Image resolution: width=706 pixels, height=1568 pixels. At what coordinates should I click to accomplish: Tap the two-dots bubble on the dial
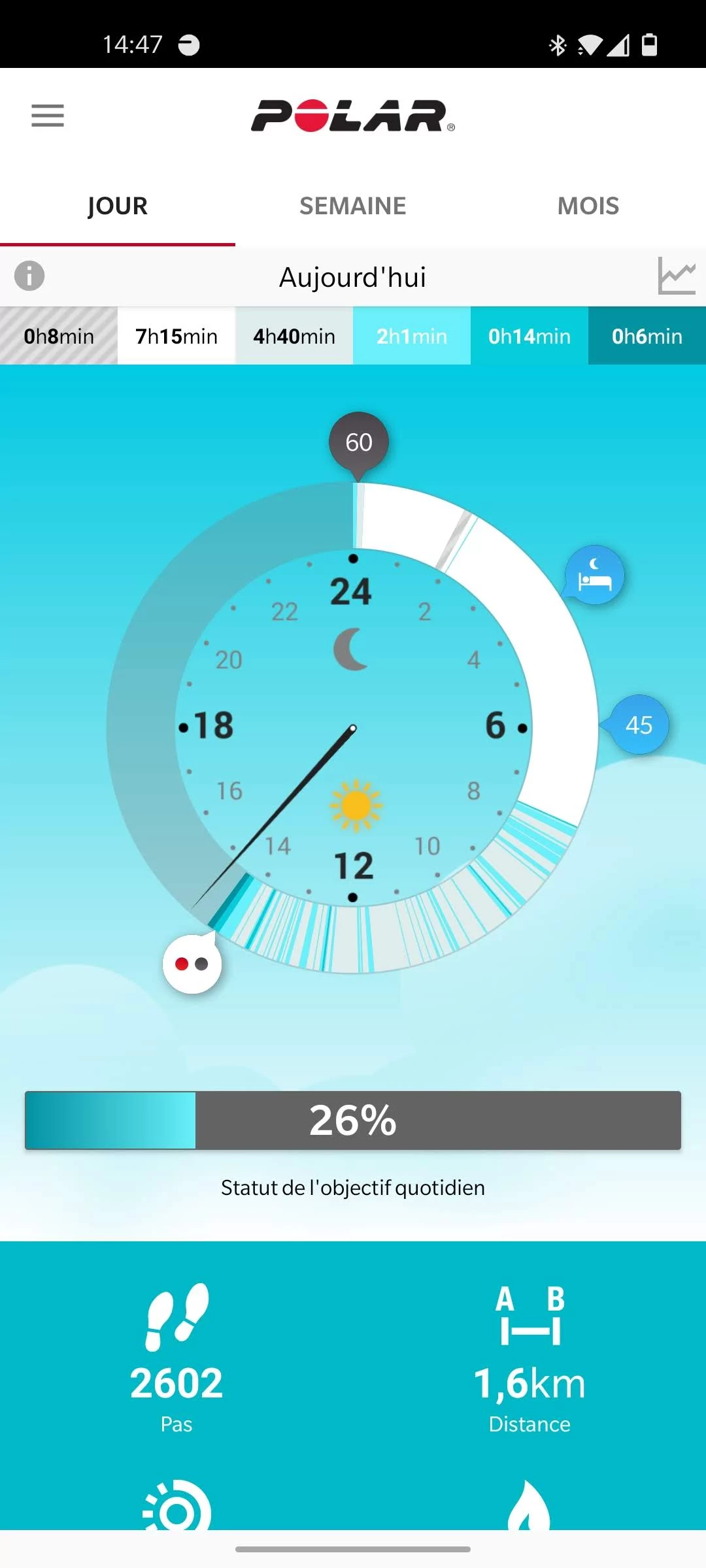[192, 964]
